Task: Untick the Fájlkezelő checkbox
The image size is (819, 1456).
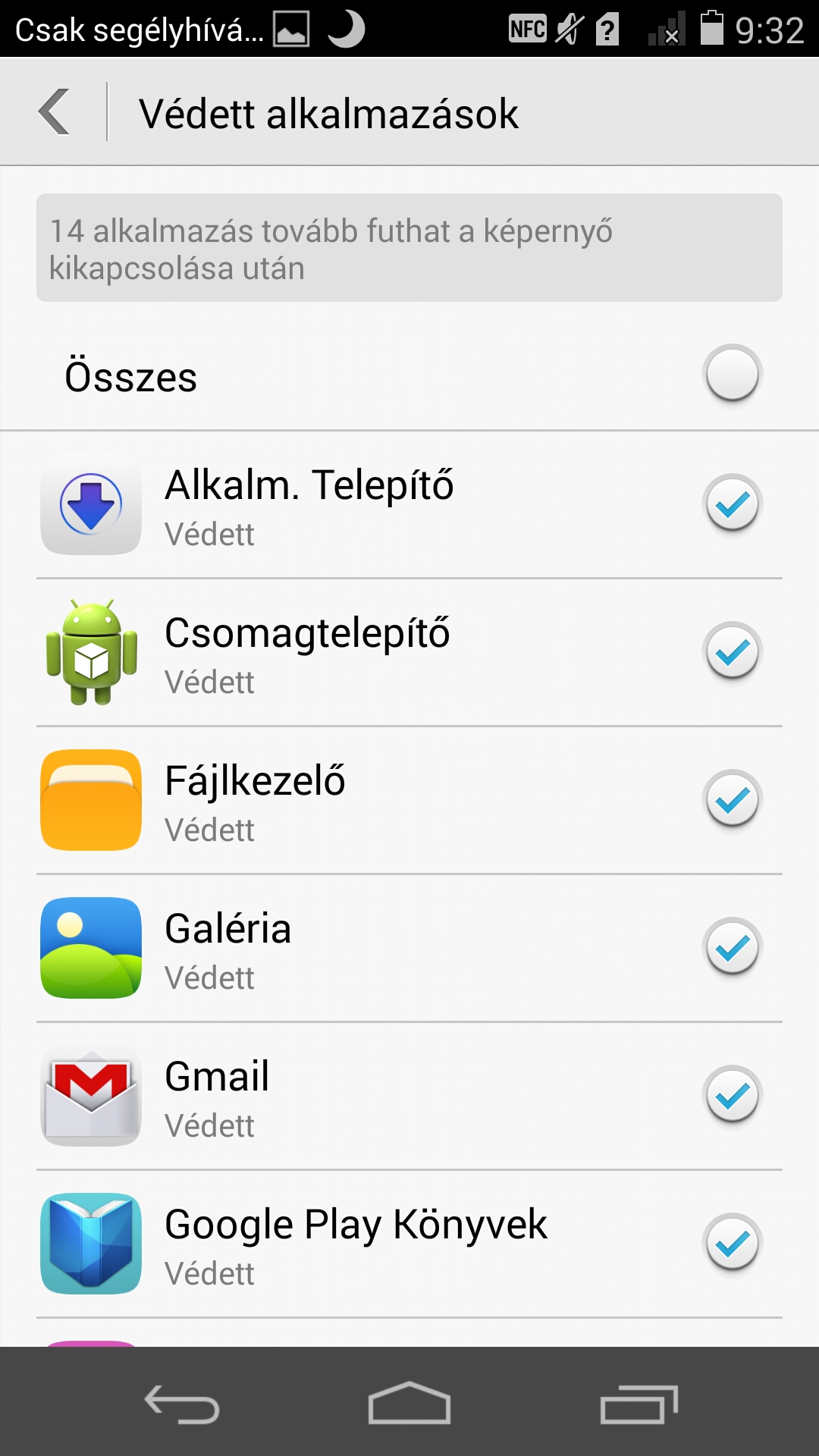Action: (732, 799)
